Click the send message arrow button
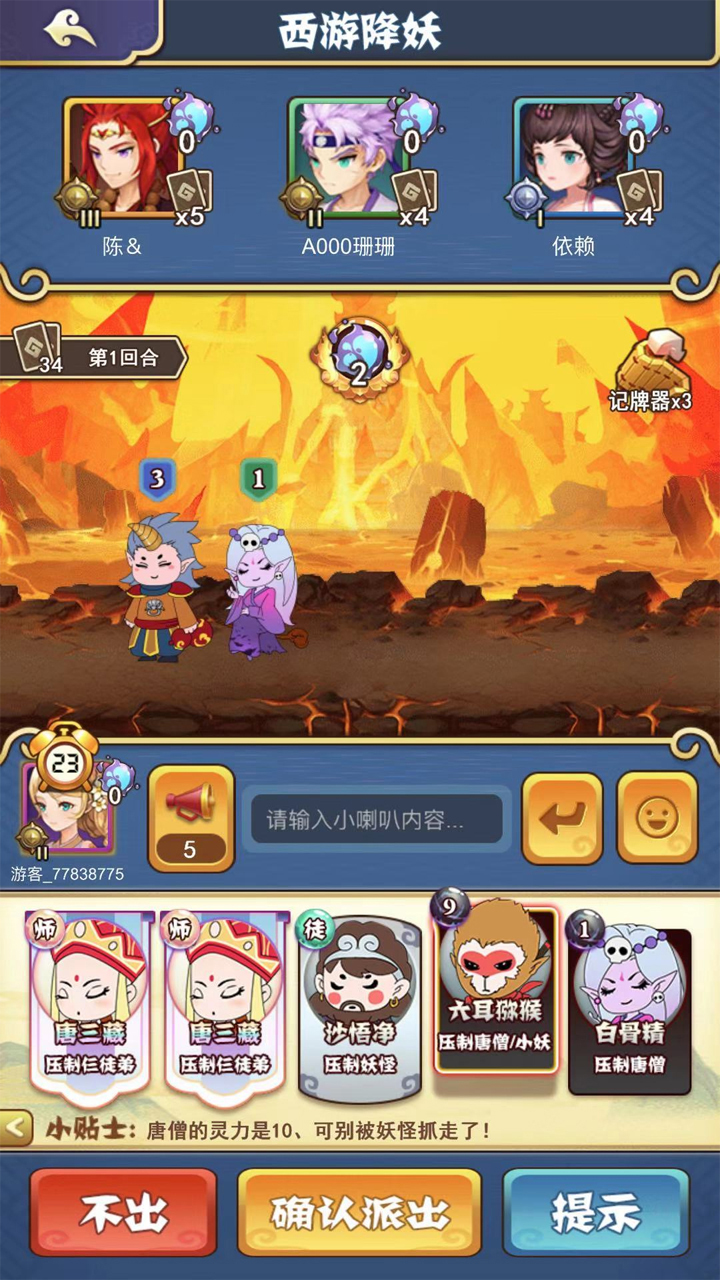Viewport: 720px width, 1280px height. pyautogui.click(x=563, y=818)
